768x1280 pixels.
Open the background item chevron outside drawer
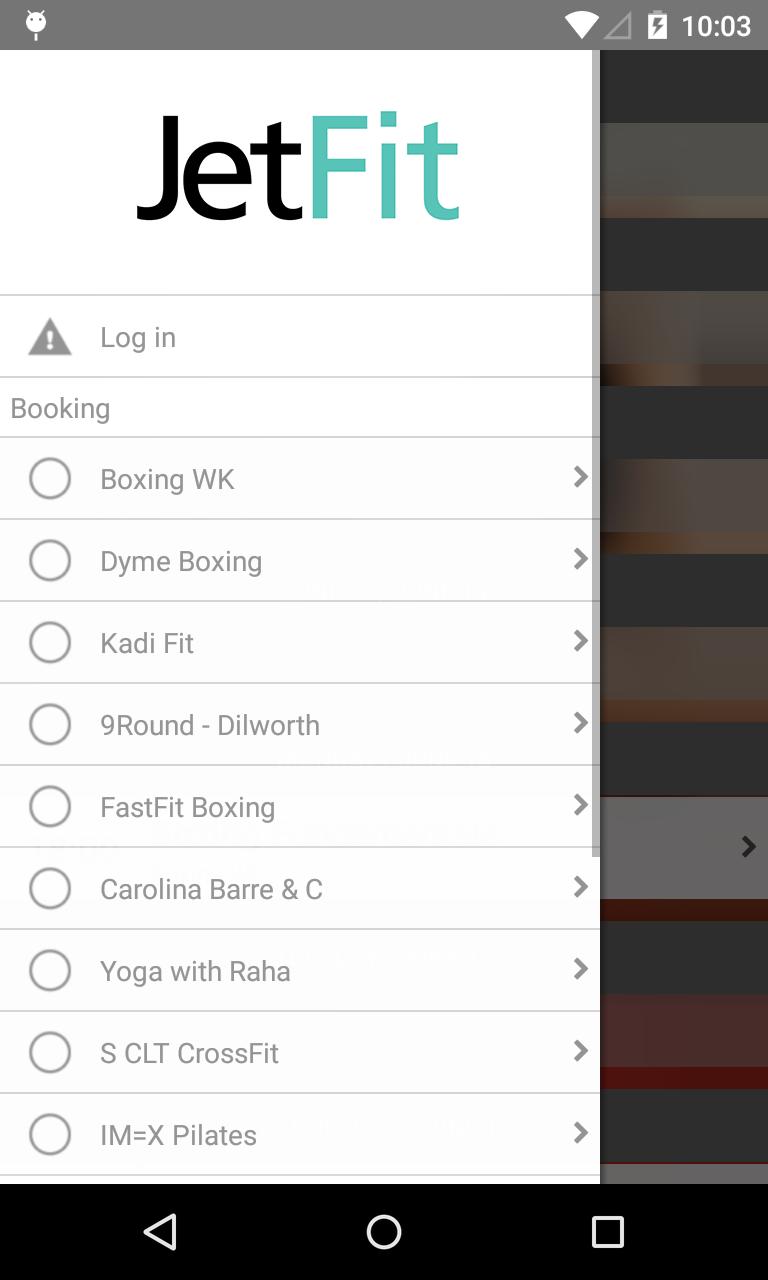tap(747, 846)
